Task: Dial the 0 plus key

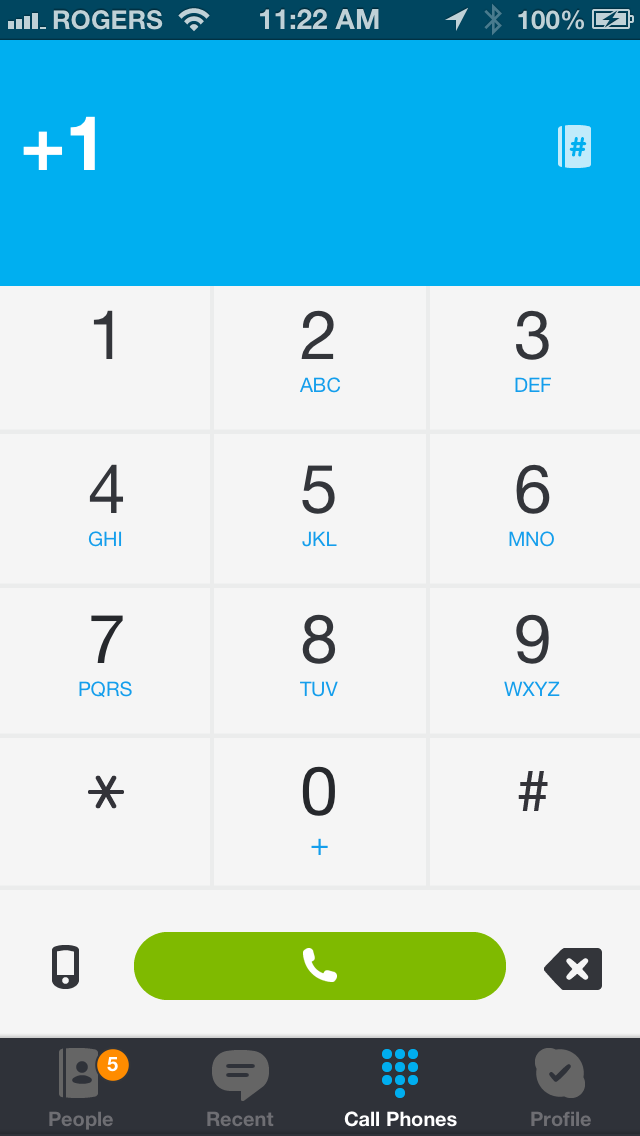Action: tap(319, 811)
